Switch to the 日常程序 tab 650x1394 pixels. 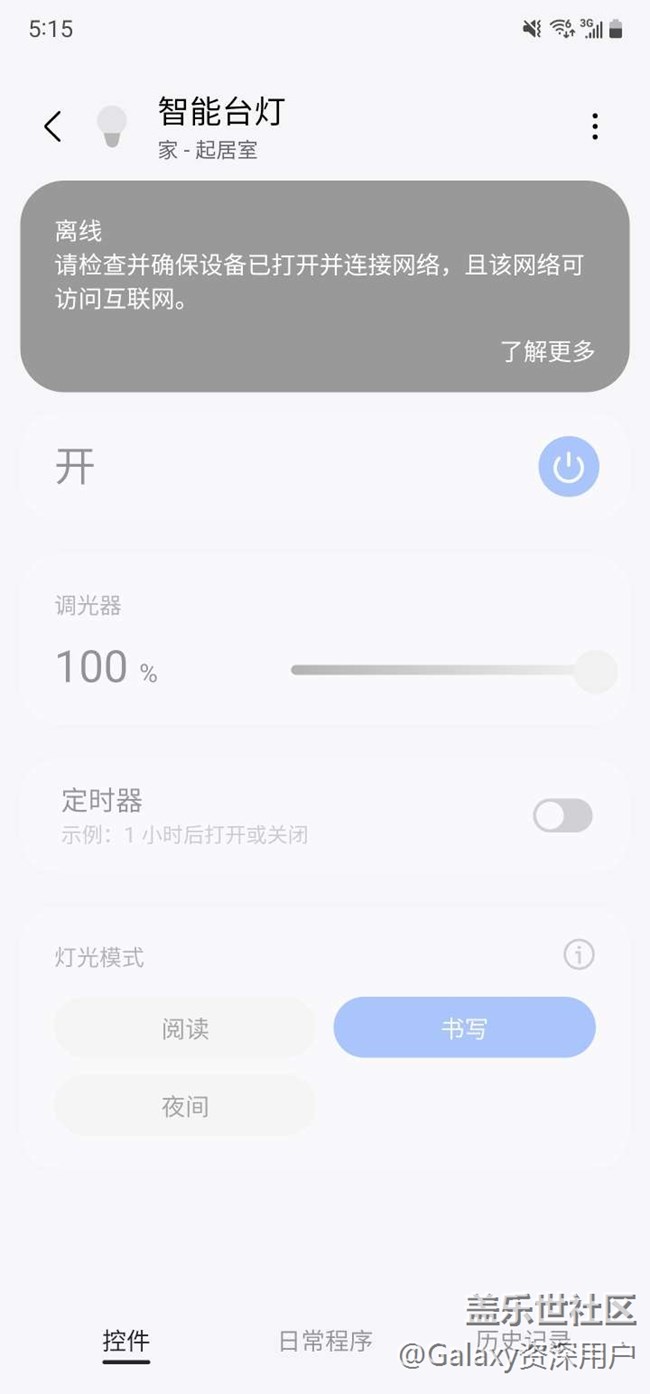[325, 1341]
